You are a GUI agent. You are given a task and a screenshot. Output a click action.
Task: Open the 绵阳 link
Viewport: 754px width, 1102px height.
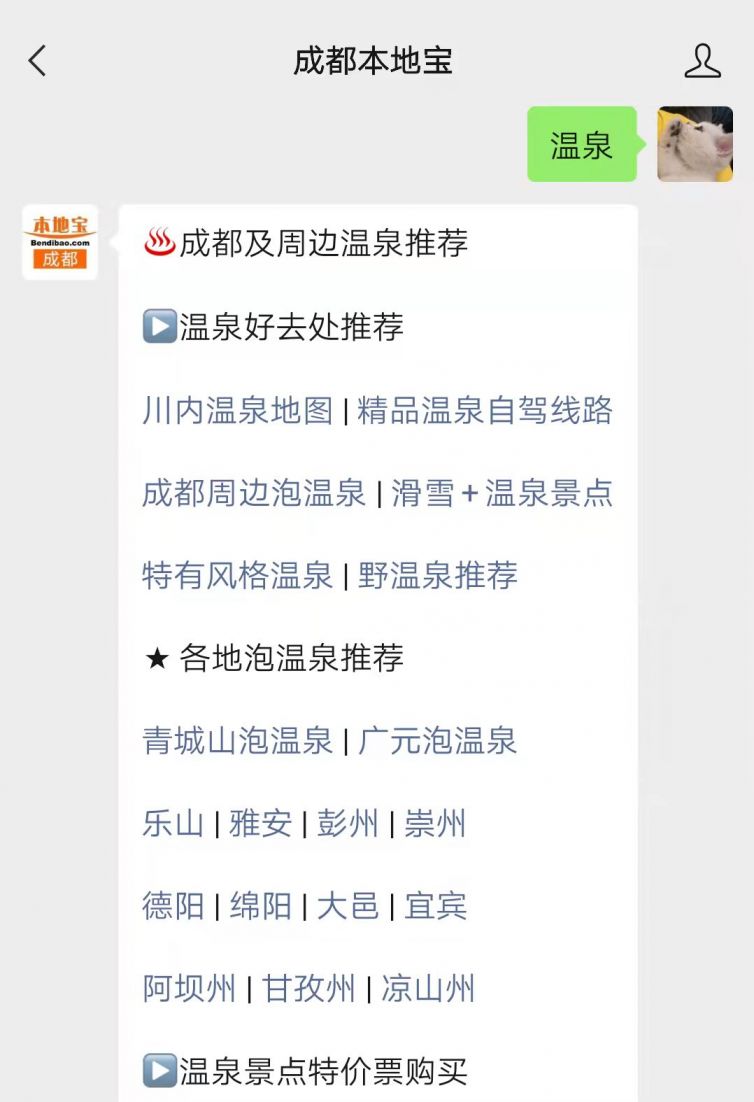(x=260, y=906)
